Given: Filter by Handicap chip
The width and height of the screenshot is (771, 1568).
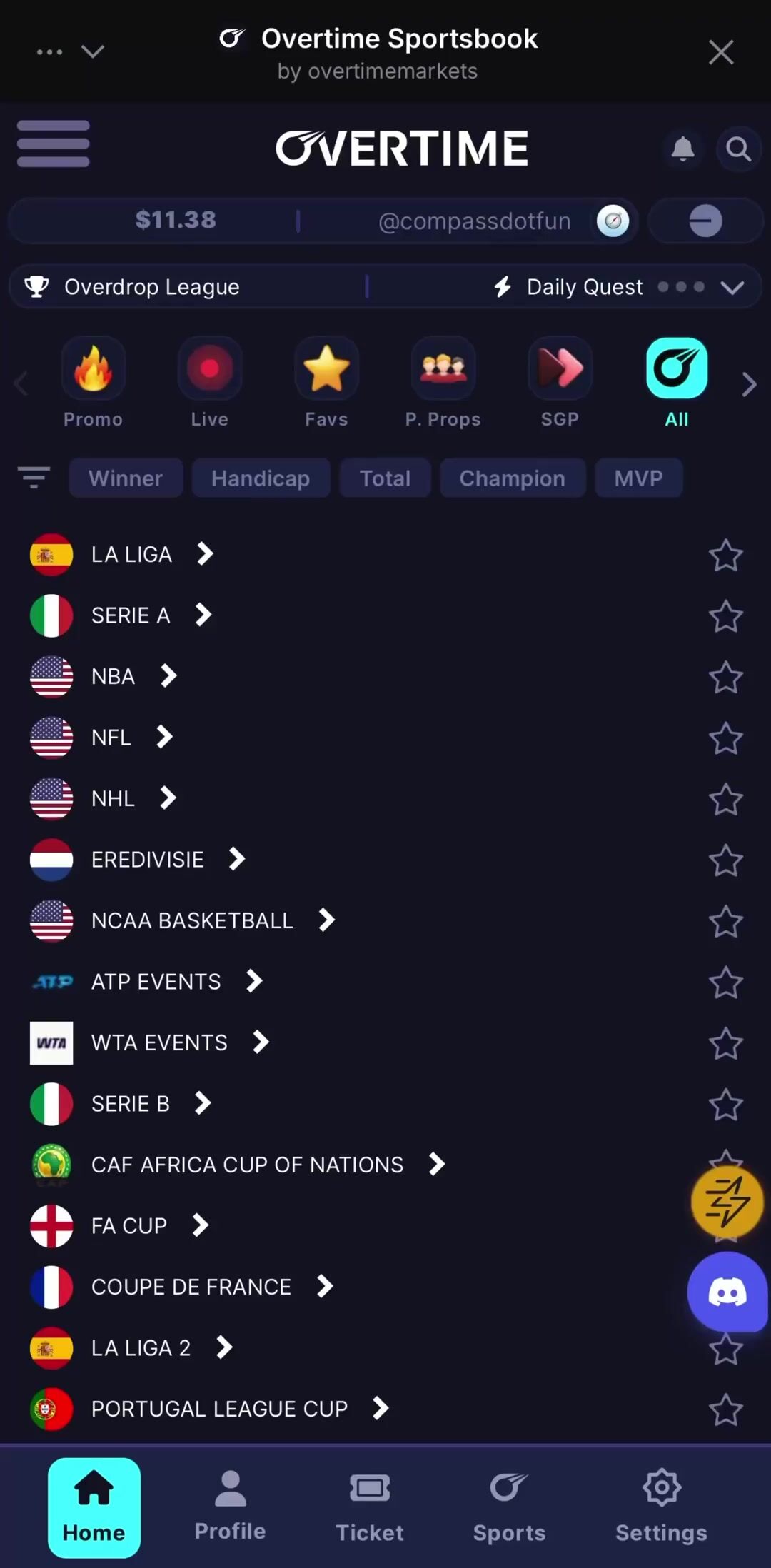Looking at the screenshot, I should (260, 478).
